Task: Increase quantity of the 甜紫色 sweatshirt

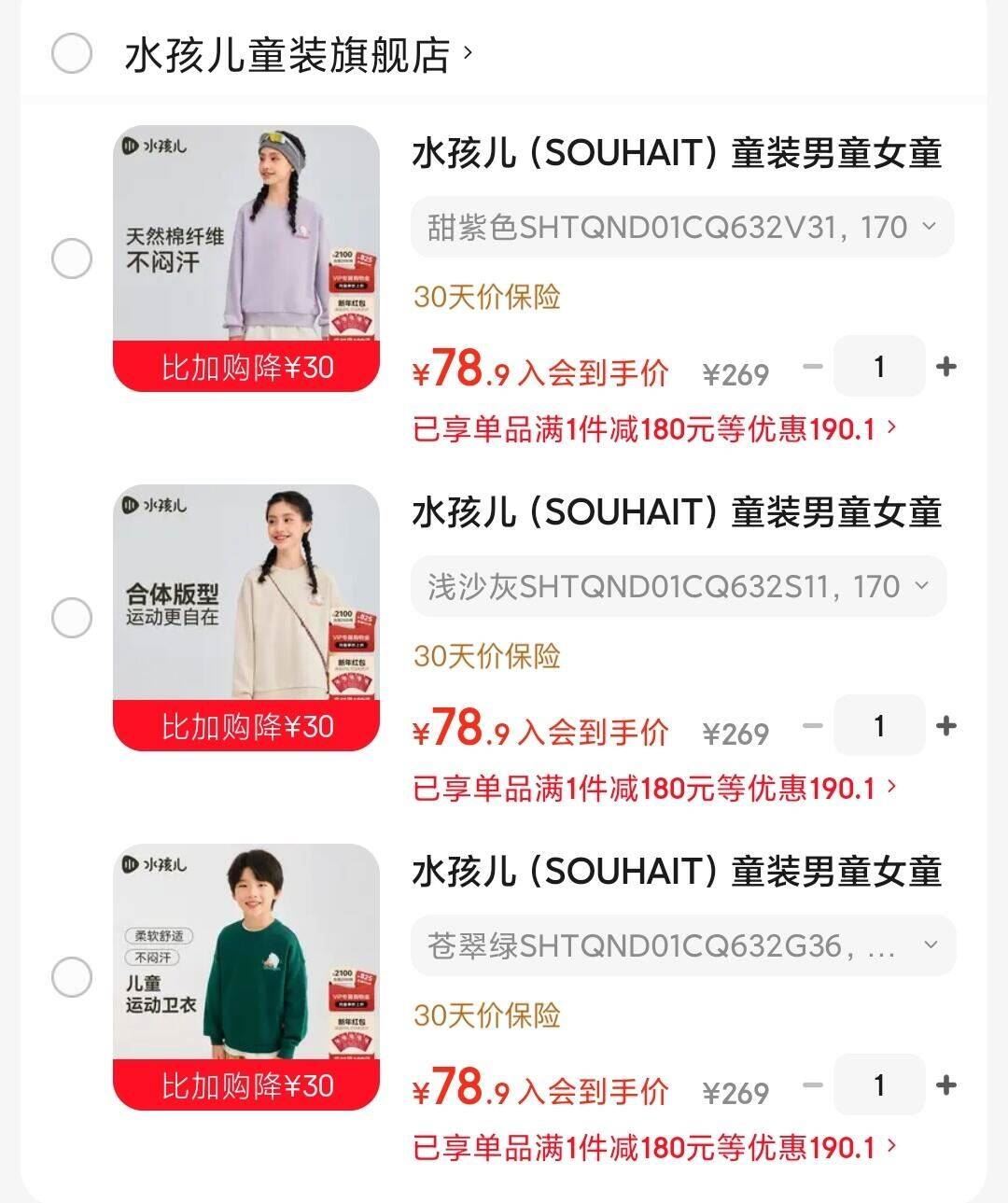Action: [x=945, y=367]
